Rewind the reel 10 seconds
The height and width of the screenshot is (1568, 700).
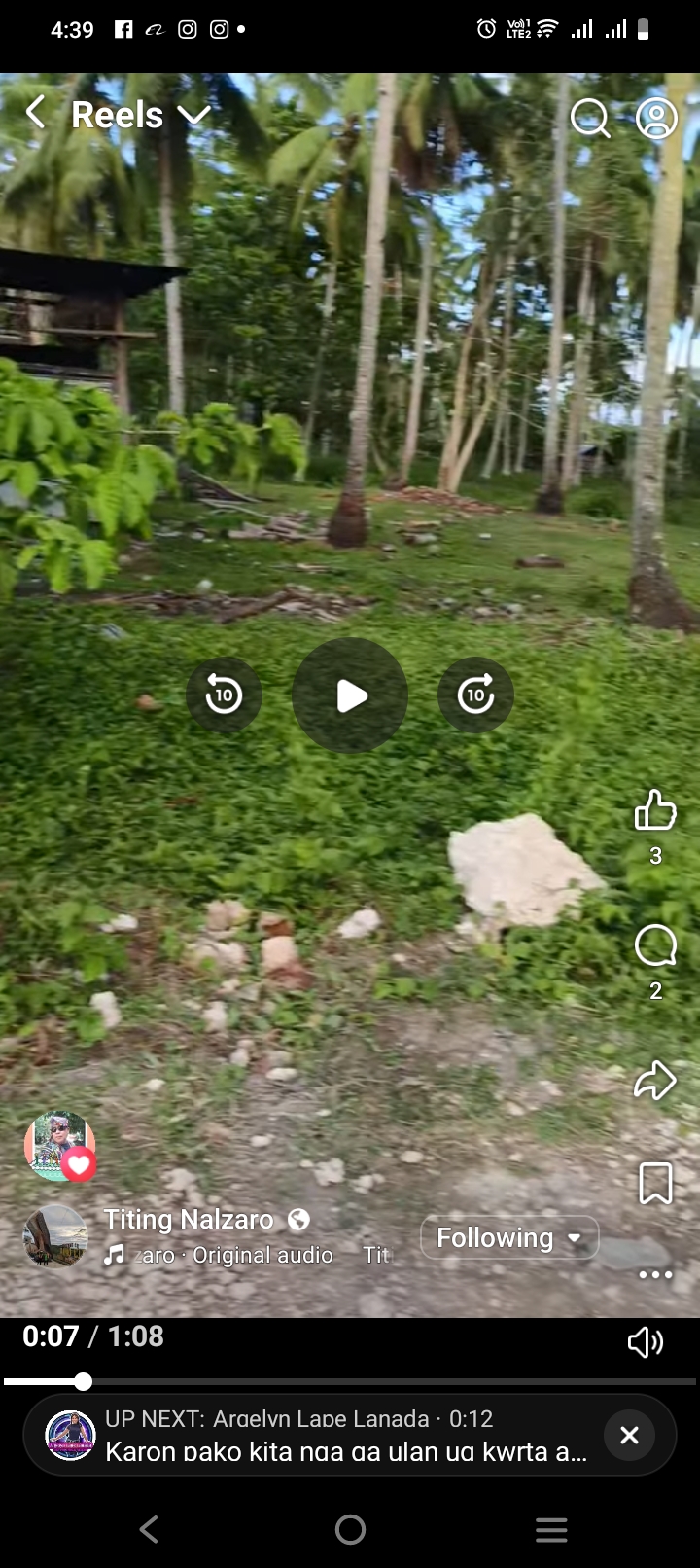(x=224, y=695)
